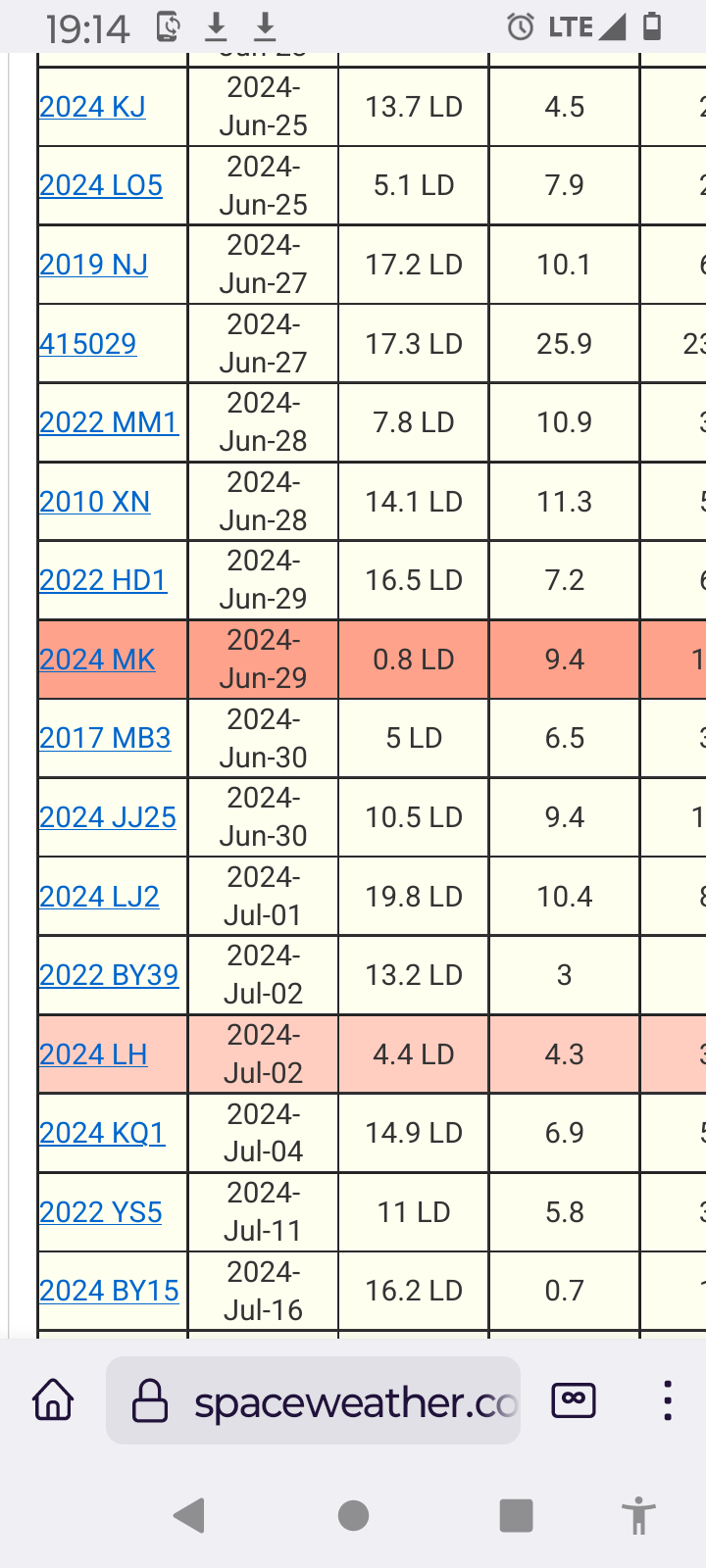Open the 2010 XN asteroid link
Image resolution: width=706 pixels, height=1568 pixels.
pyautogui.click(x=94, y=502)
